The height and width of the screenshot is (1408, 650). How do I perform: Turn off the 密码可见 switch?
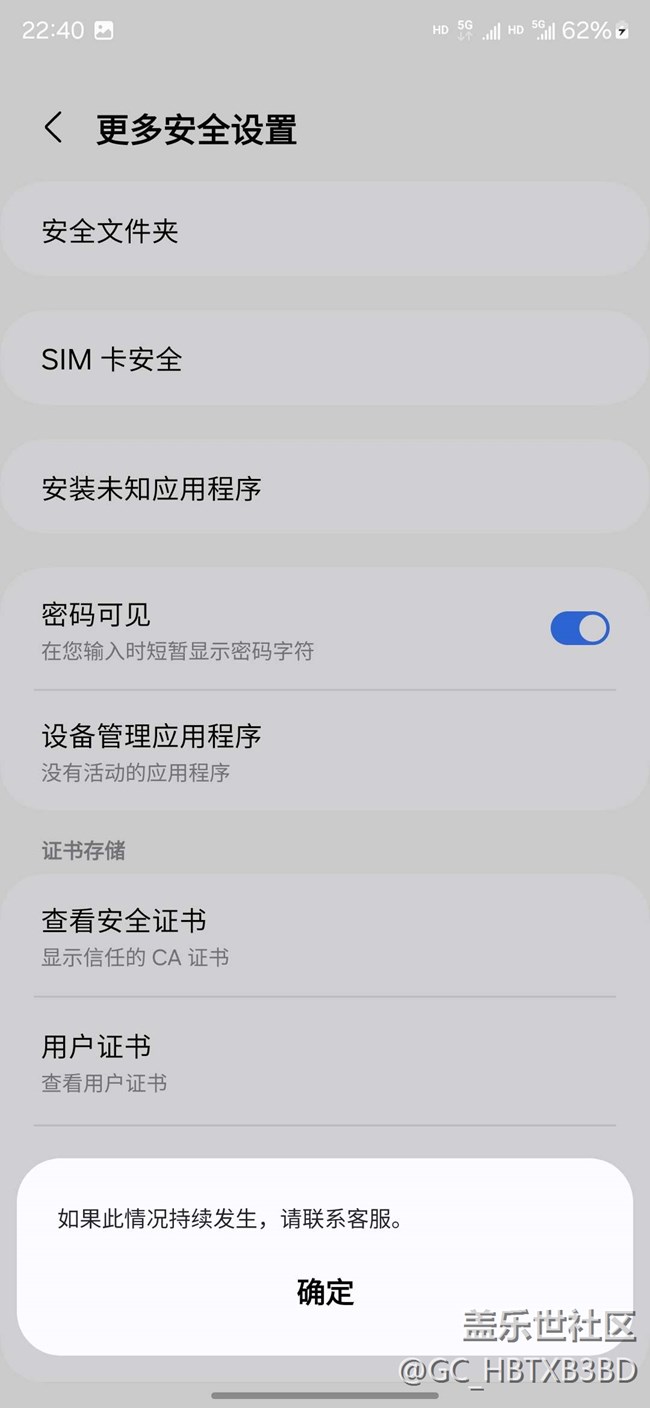(x=579, y=628)
